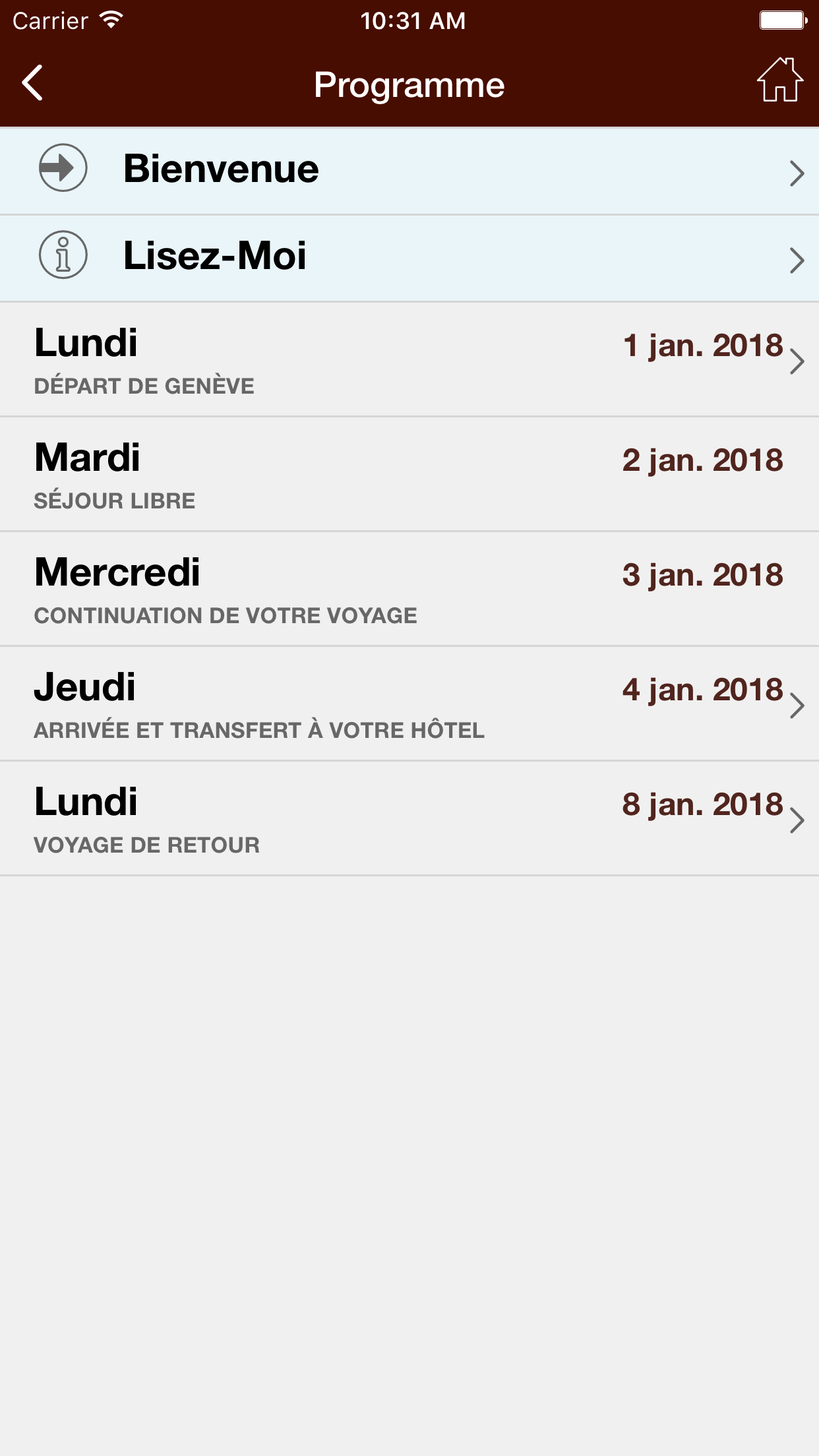
Task: Open the Lisez-Moi info row
Action: [409, 258]
